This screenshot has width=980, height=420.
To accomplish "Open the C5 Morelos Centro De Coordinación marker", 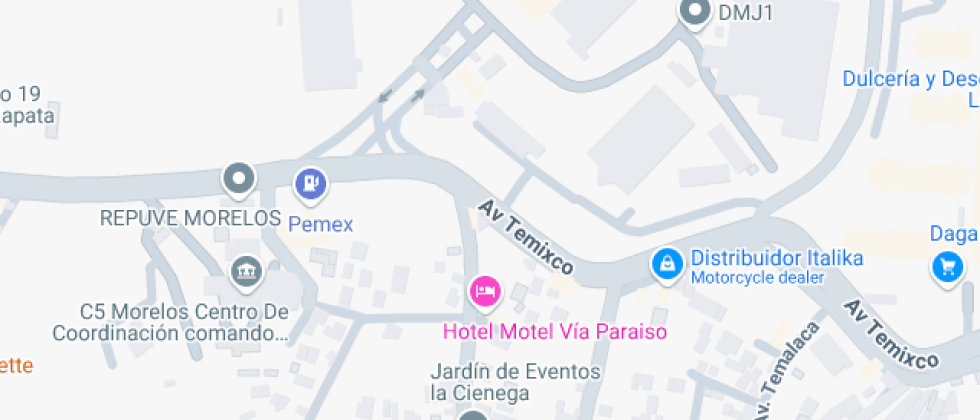I will (246, 270).
